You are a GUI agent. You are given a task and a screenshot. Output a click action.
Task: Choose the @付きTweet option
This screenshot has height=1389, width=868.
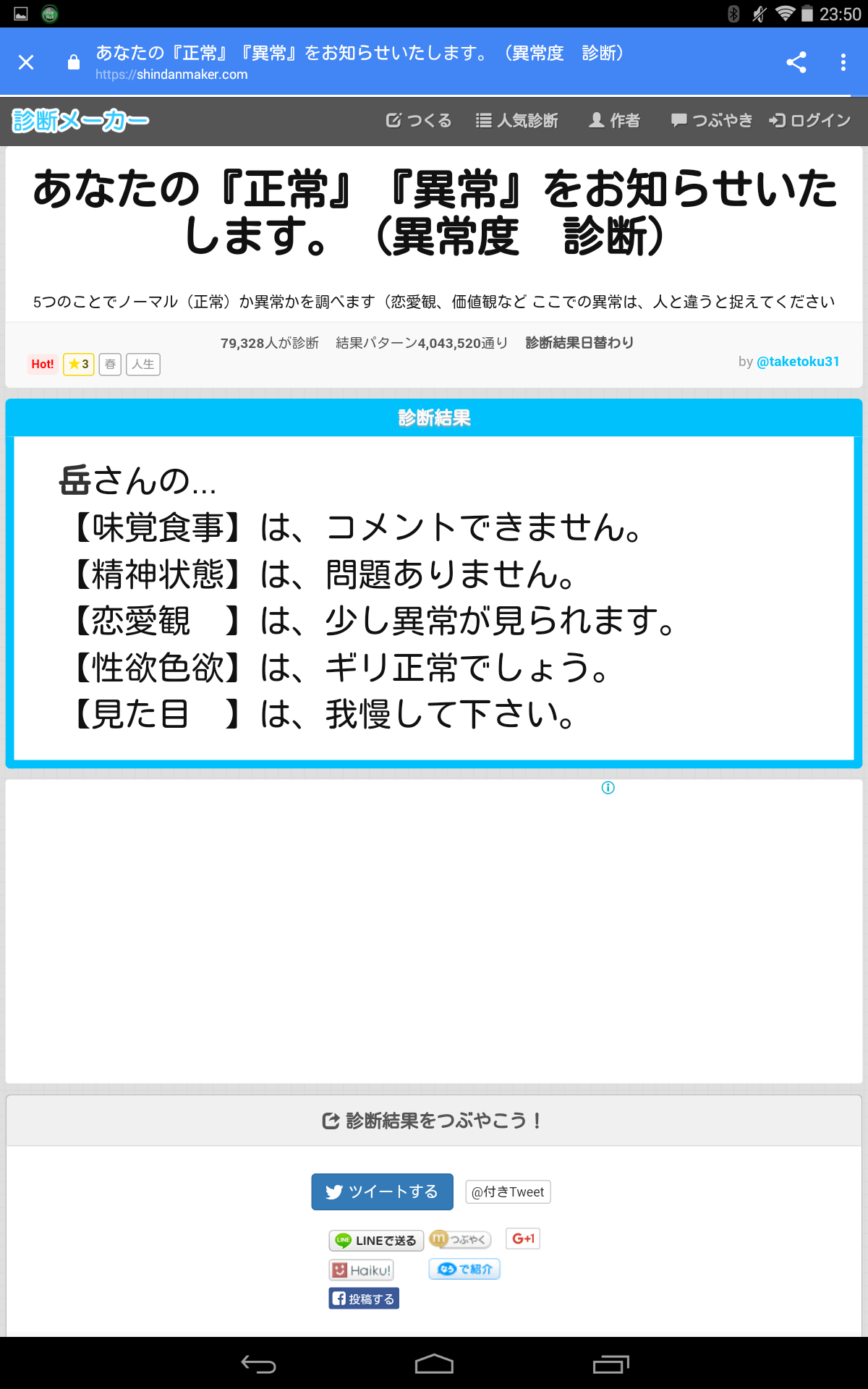click(508, 1192)
